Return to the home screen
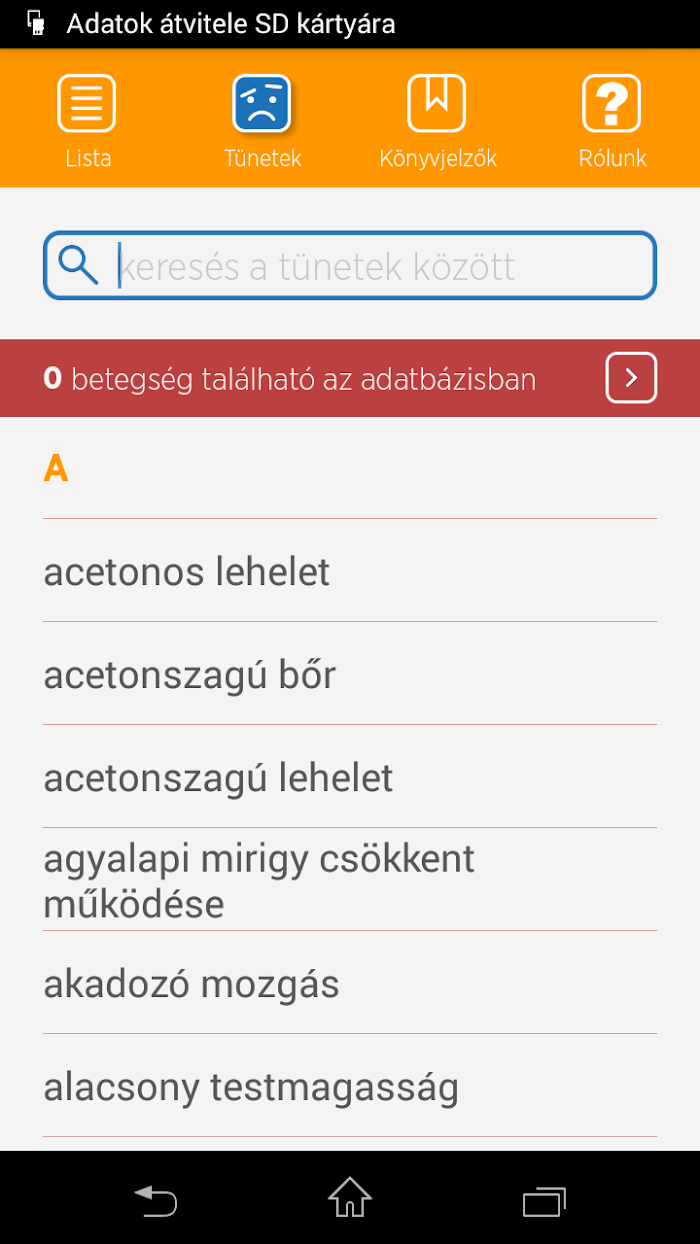 tap(350, 1198)
